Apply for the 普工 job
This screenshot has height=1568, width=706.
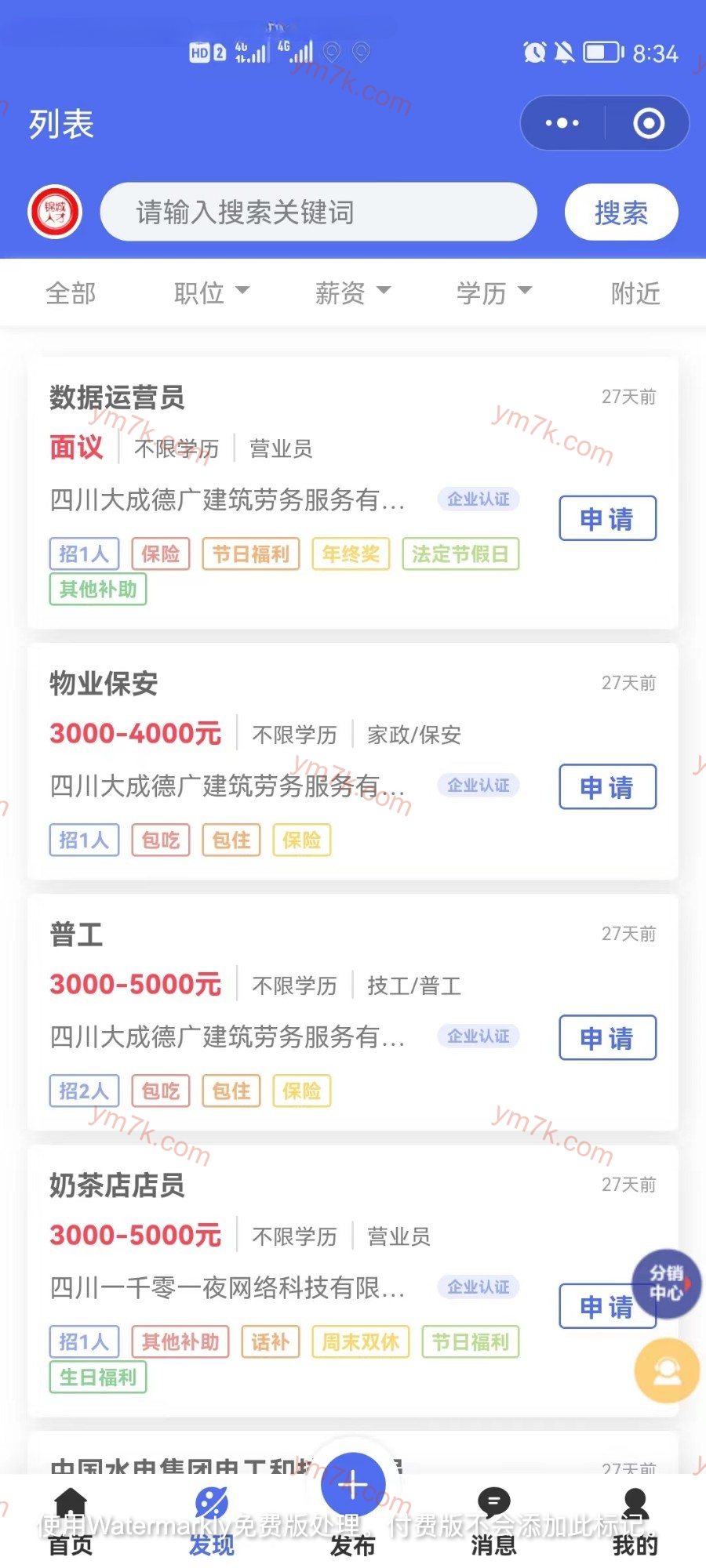(607, 1037)
